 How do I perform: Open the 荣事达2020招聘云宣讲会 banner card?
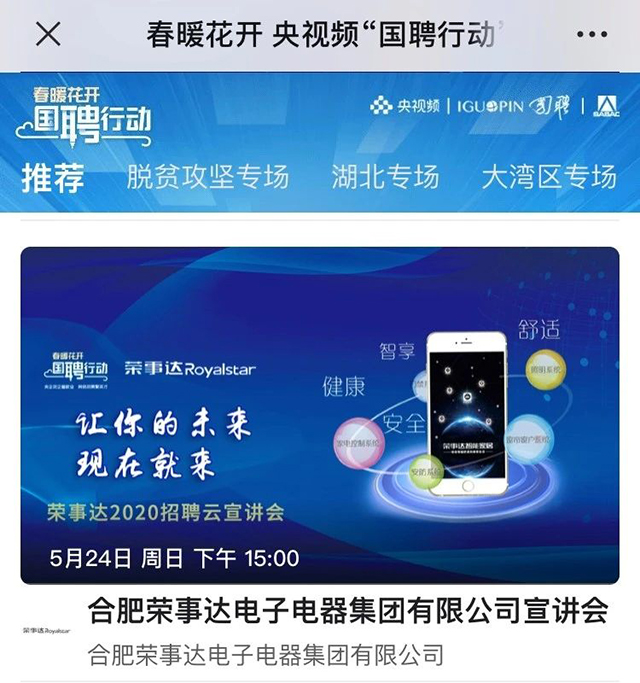coord(320,415)
